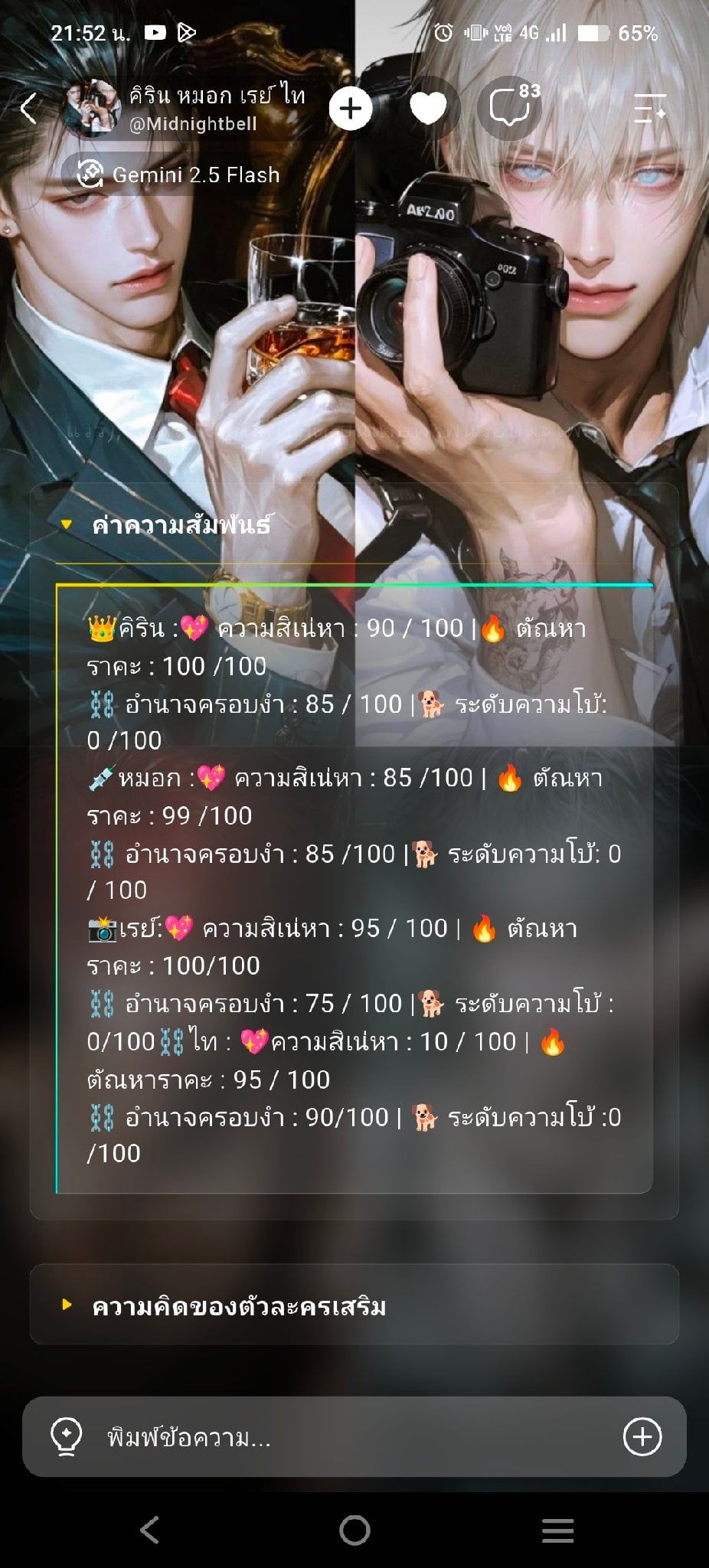
Task: Open the @Midnightbell character profile
Action: 184,108
